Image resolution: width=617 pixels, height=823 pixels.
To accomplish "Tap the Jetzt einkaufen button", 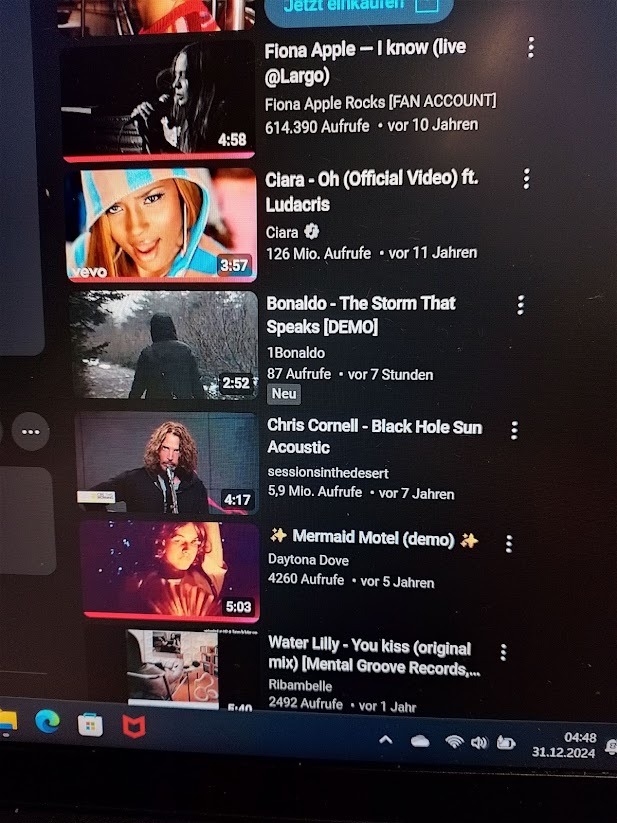I will (x=359, y=9).
